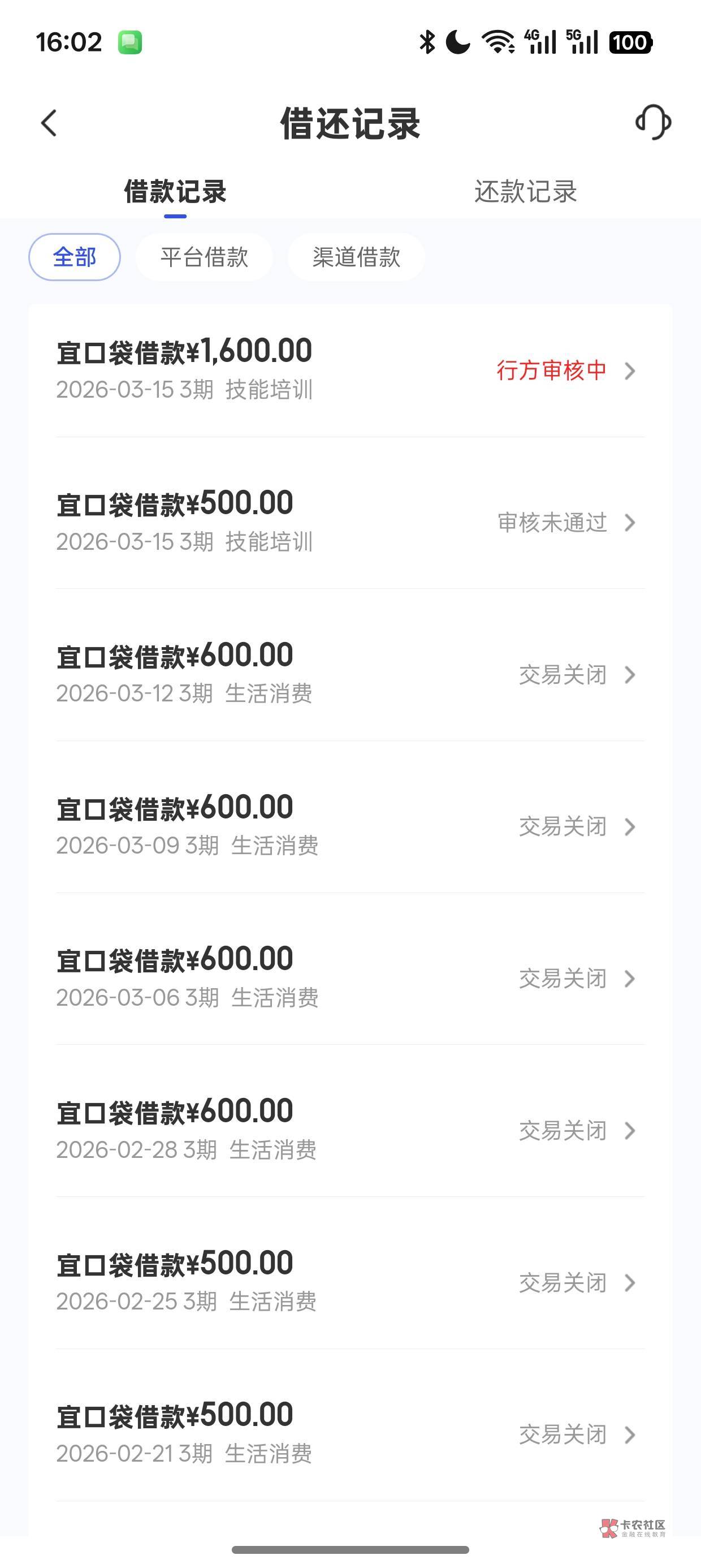
Task: Go back from 借还记录 page
Action: 49,123
